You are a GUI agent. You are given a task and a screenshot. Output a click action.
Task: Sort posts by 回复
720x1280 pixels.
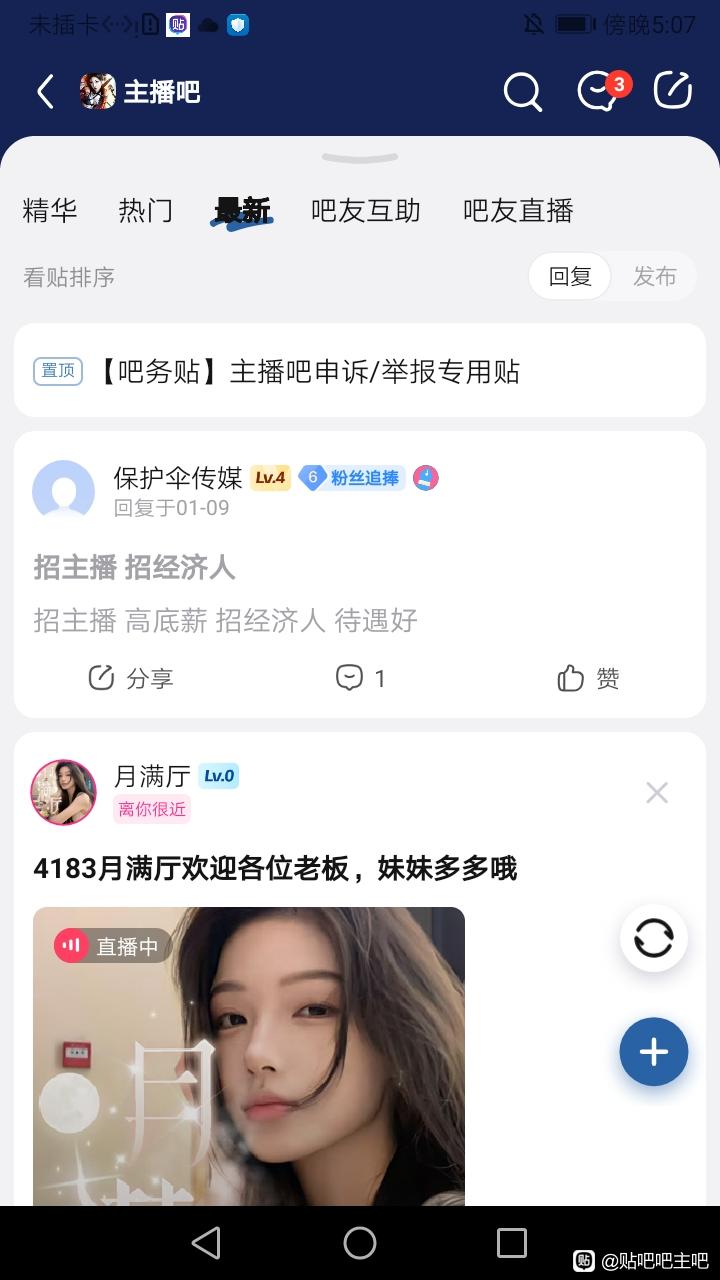[x=570, y=277]
